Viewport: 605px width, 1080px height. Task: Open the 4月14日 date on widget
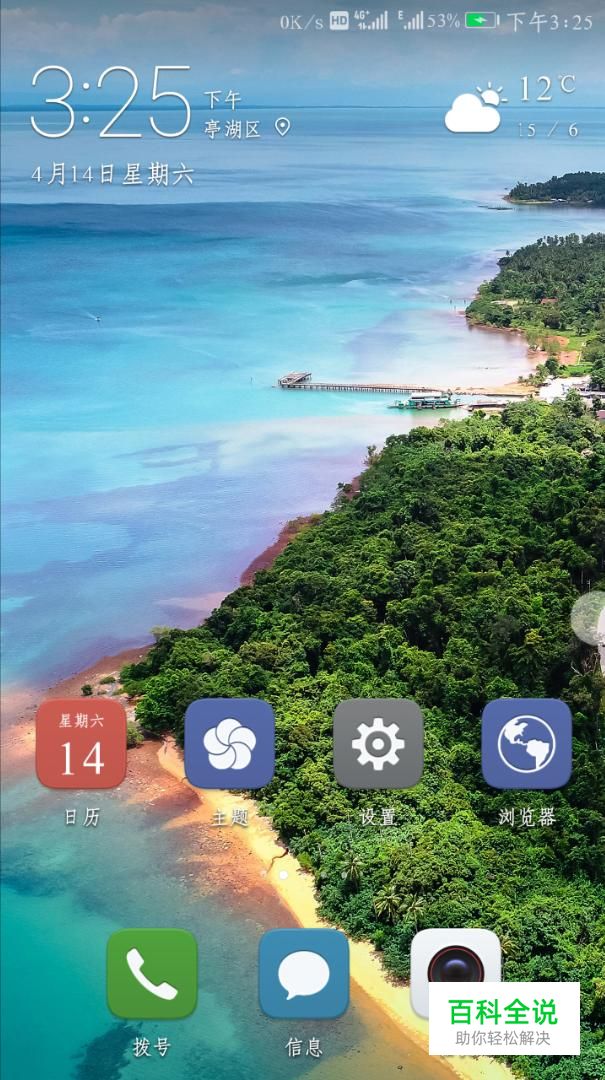[x=112, y=175]
